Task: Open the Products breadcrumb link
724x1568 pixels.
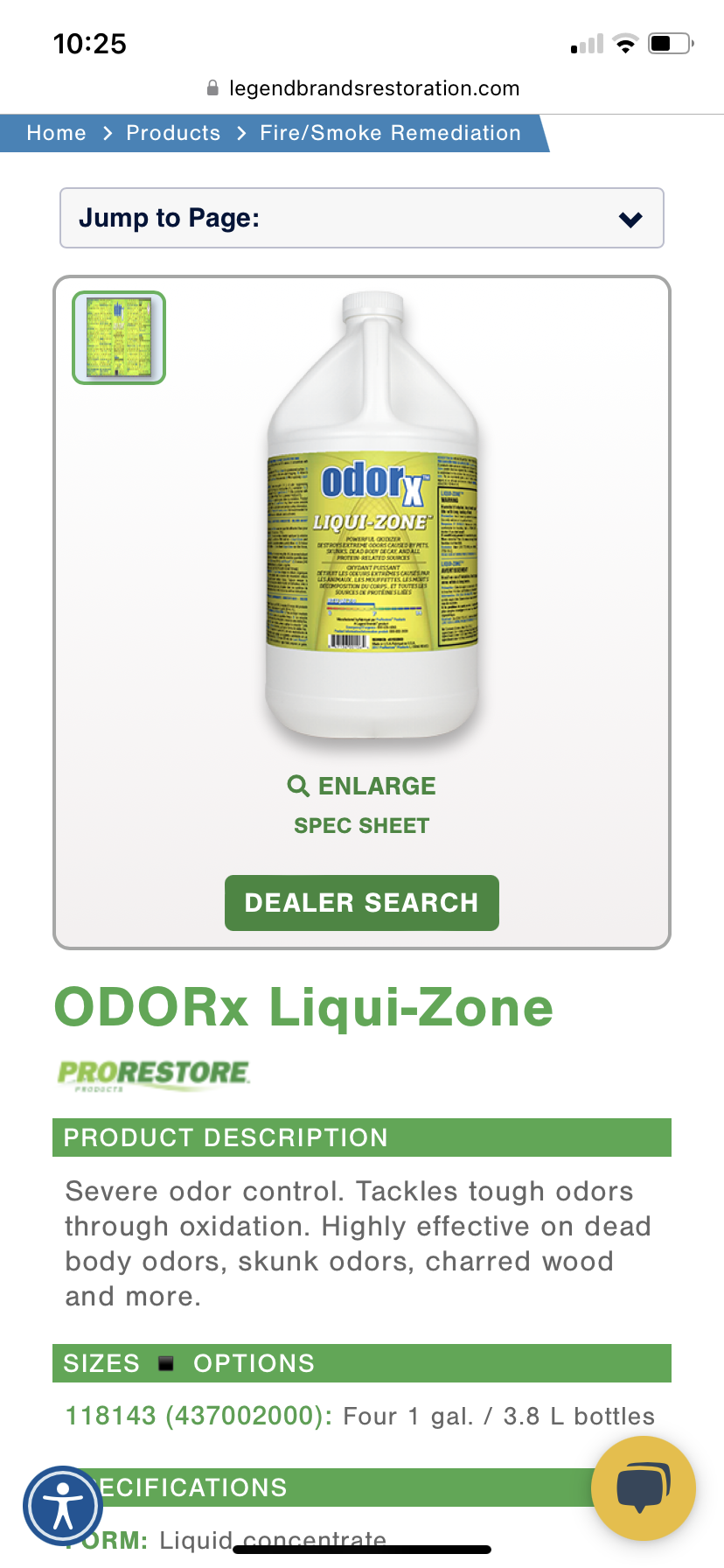Action: (x=173, y=133)
